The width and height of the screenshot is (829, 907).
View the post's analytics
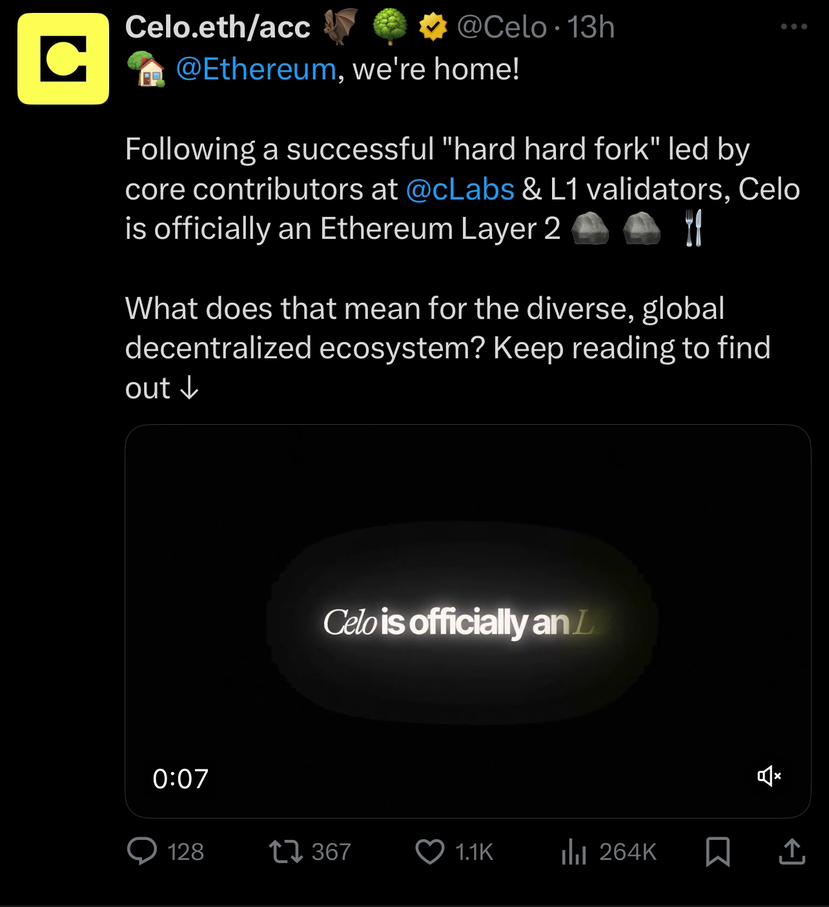[x=574, y=851]
